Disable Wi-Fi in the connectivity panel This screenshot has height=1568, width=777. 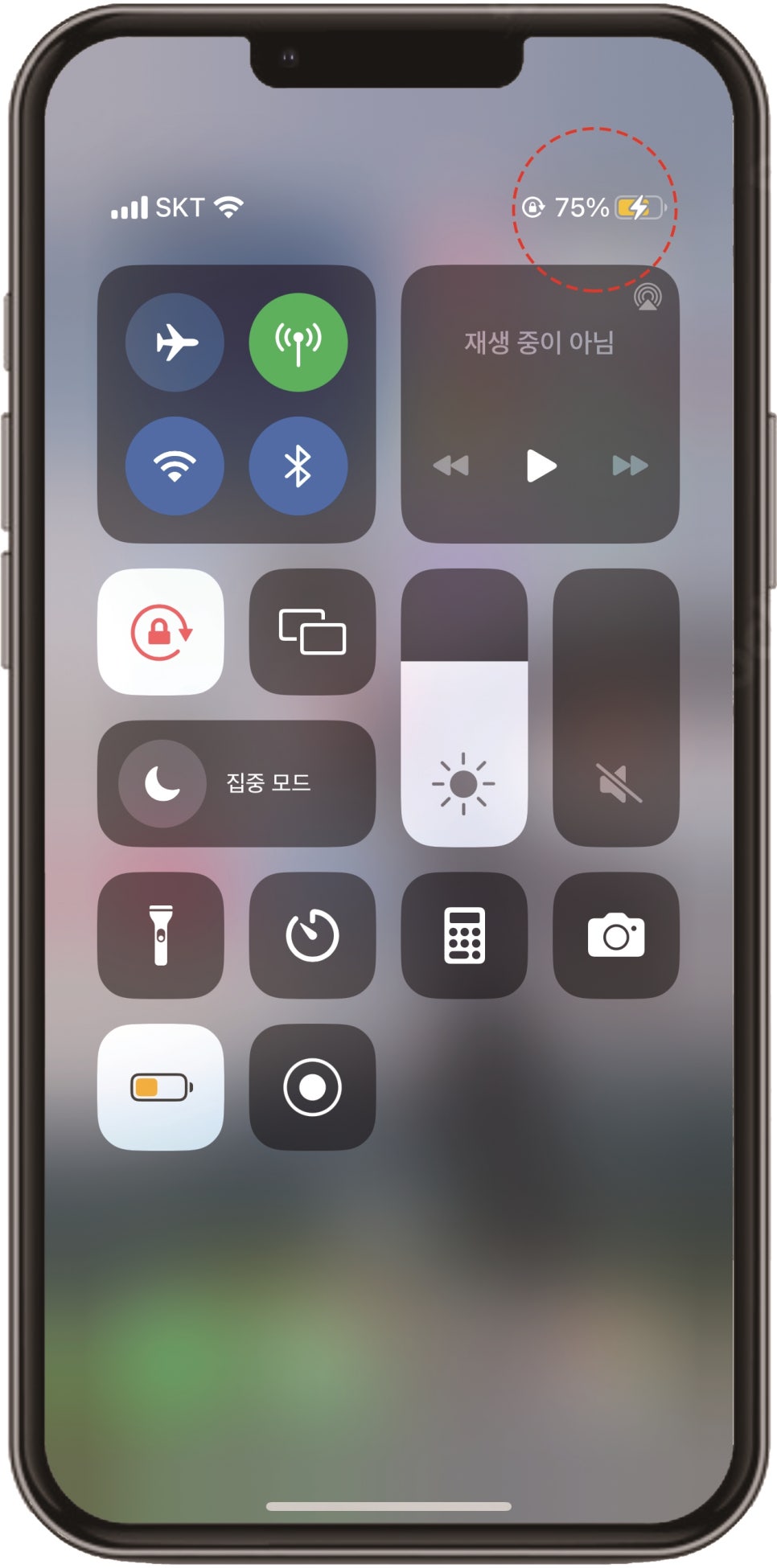(x=175, y=466)
